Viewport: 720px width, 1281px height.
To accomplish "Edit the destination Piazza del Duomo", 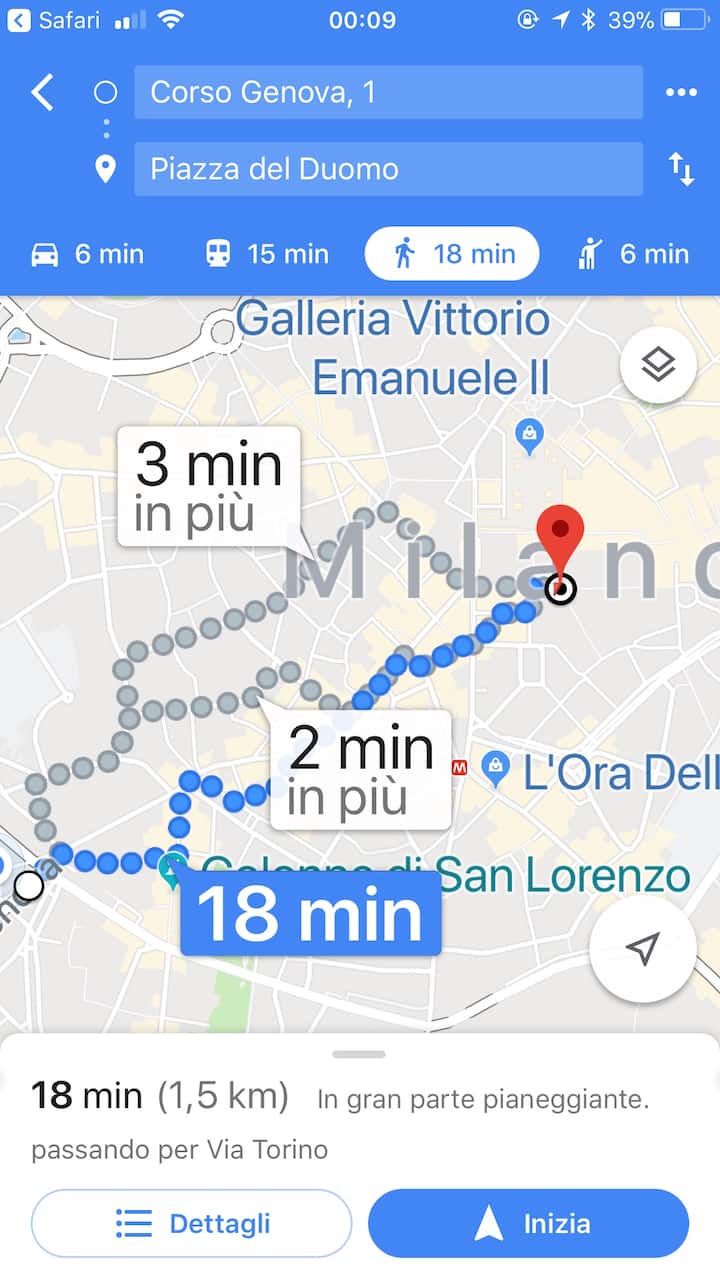I will tap(388, 169).
